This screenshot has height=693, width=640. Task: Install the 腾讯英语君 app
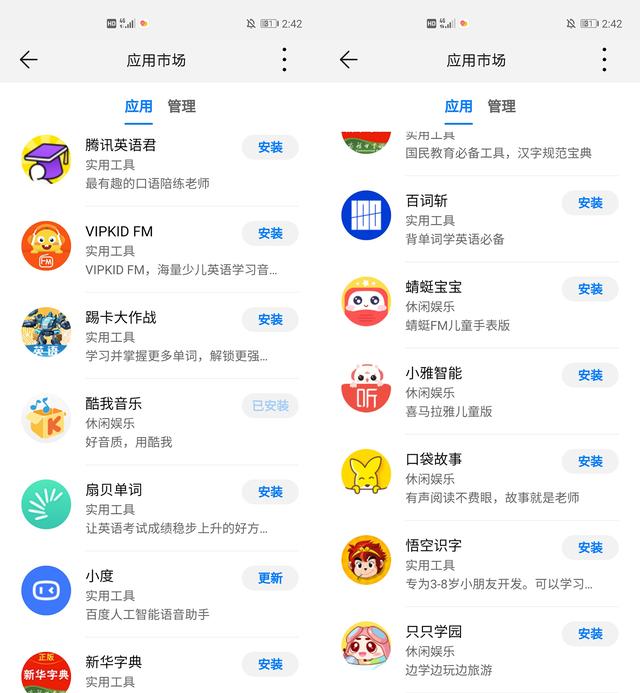coord(270,147)
